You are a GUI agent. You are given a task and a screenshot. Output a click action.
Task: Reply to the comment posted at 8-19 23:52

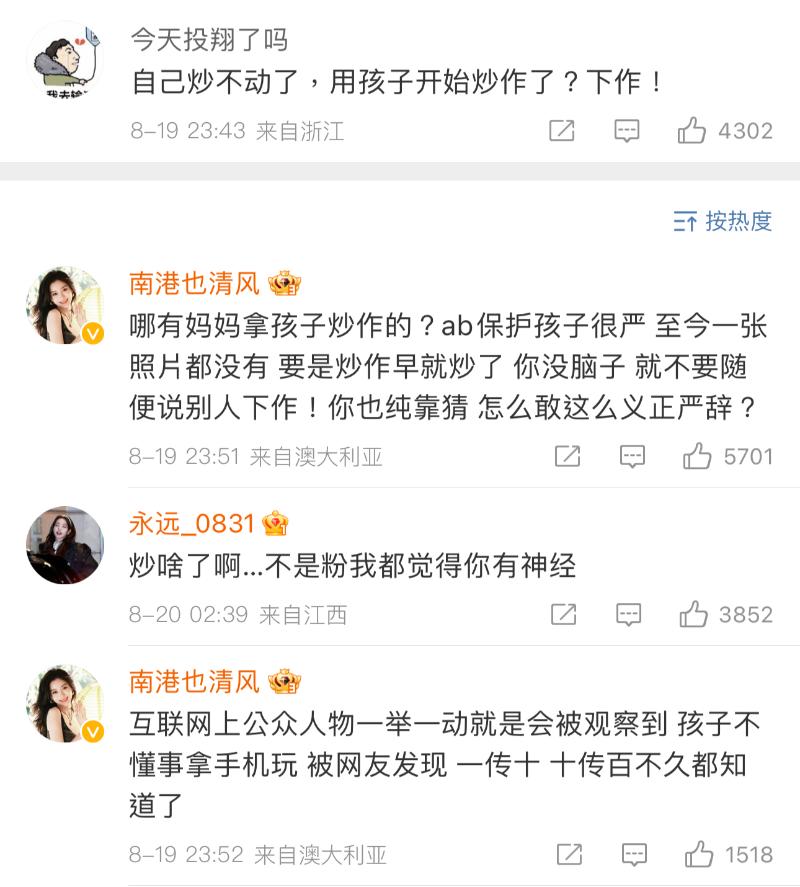634,855
